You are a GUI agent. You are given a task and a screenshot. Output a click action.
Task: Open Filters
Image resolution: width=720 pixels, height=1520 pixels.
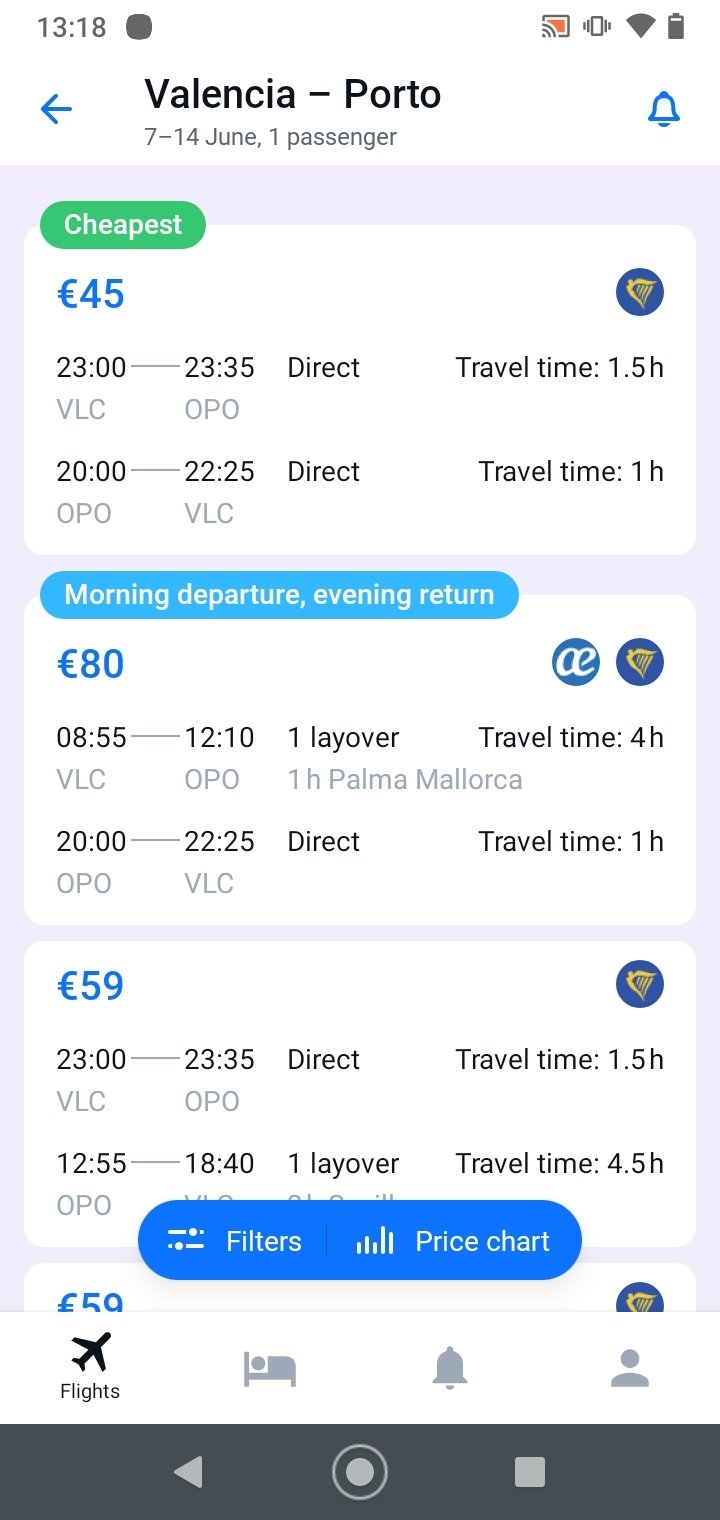click(234, 1241)
